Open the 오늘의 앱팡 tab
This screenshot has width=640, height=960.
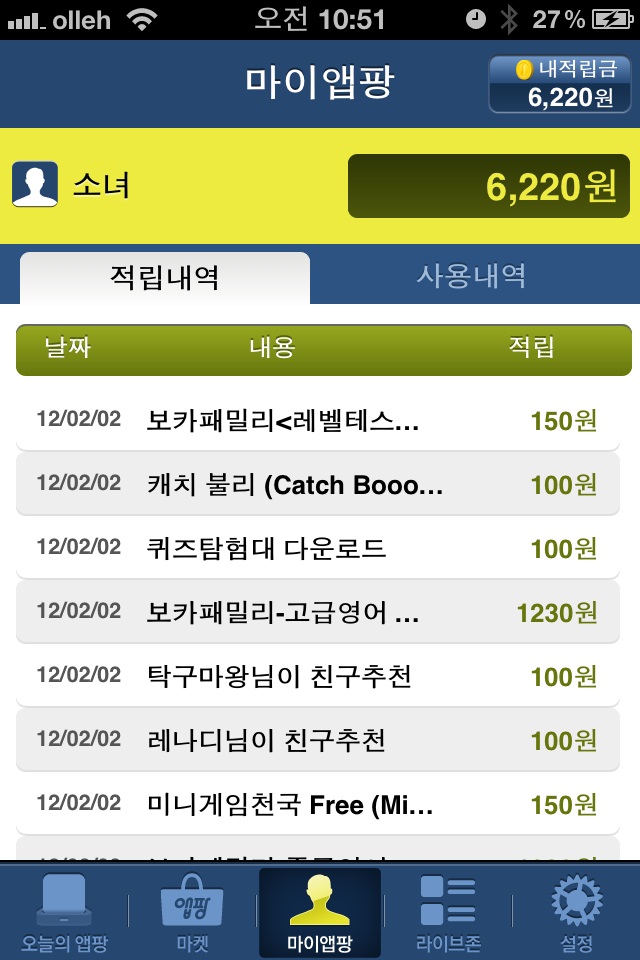click(64, 912)
